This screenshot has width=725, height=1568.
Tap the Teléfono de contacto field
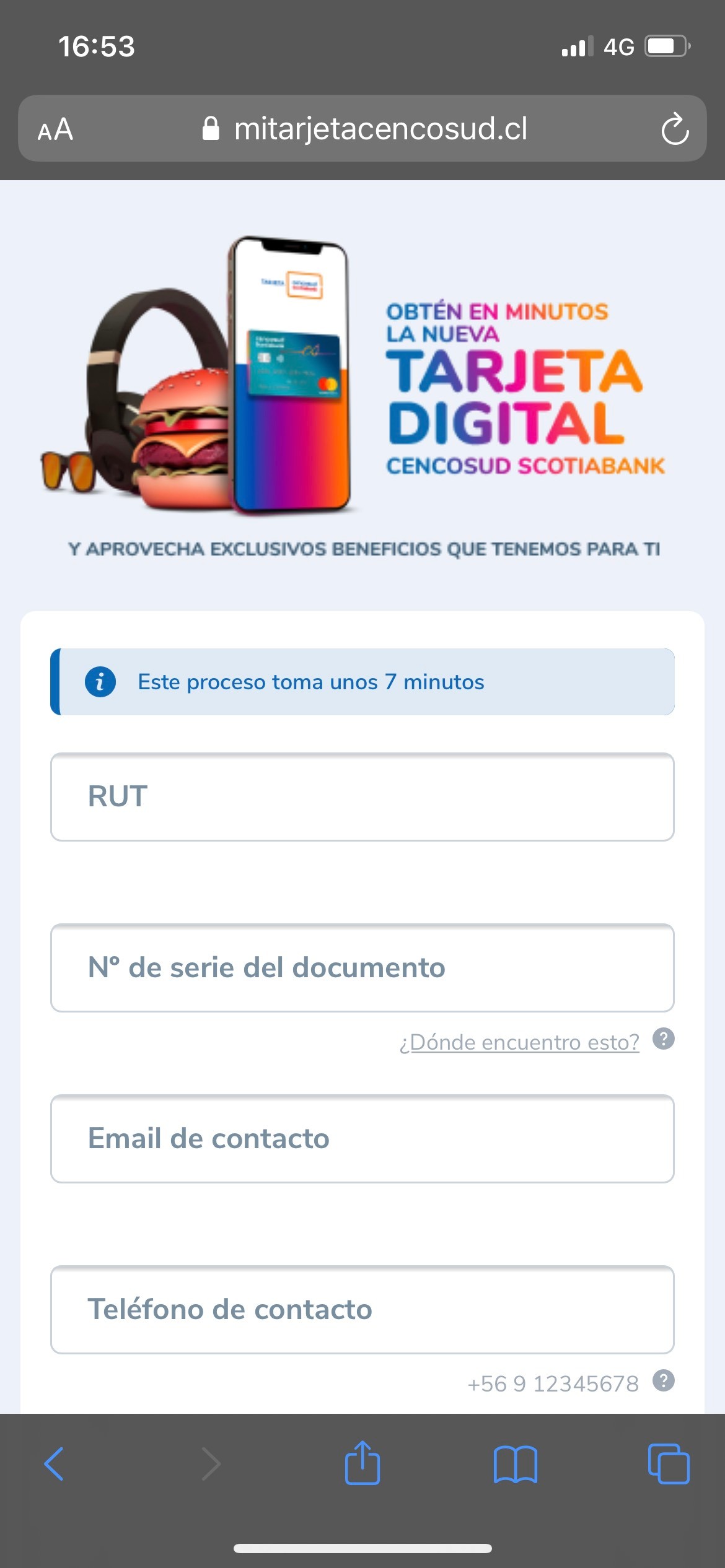[x=362, y=1310]
